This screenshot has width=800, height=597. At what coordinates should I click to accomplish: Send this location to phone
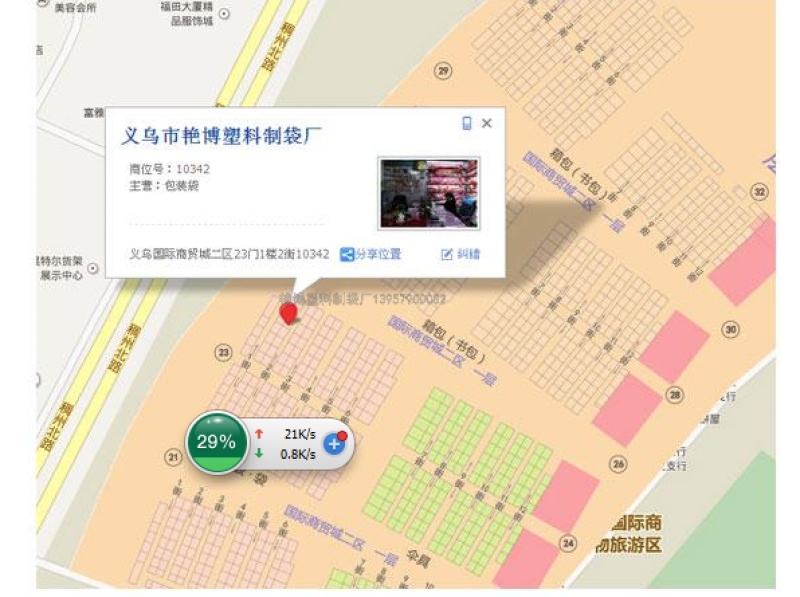tap(466, 123)
